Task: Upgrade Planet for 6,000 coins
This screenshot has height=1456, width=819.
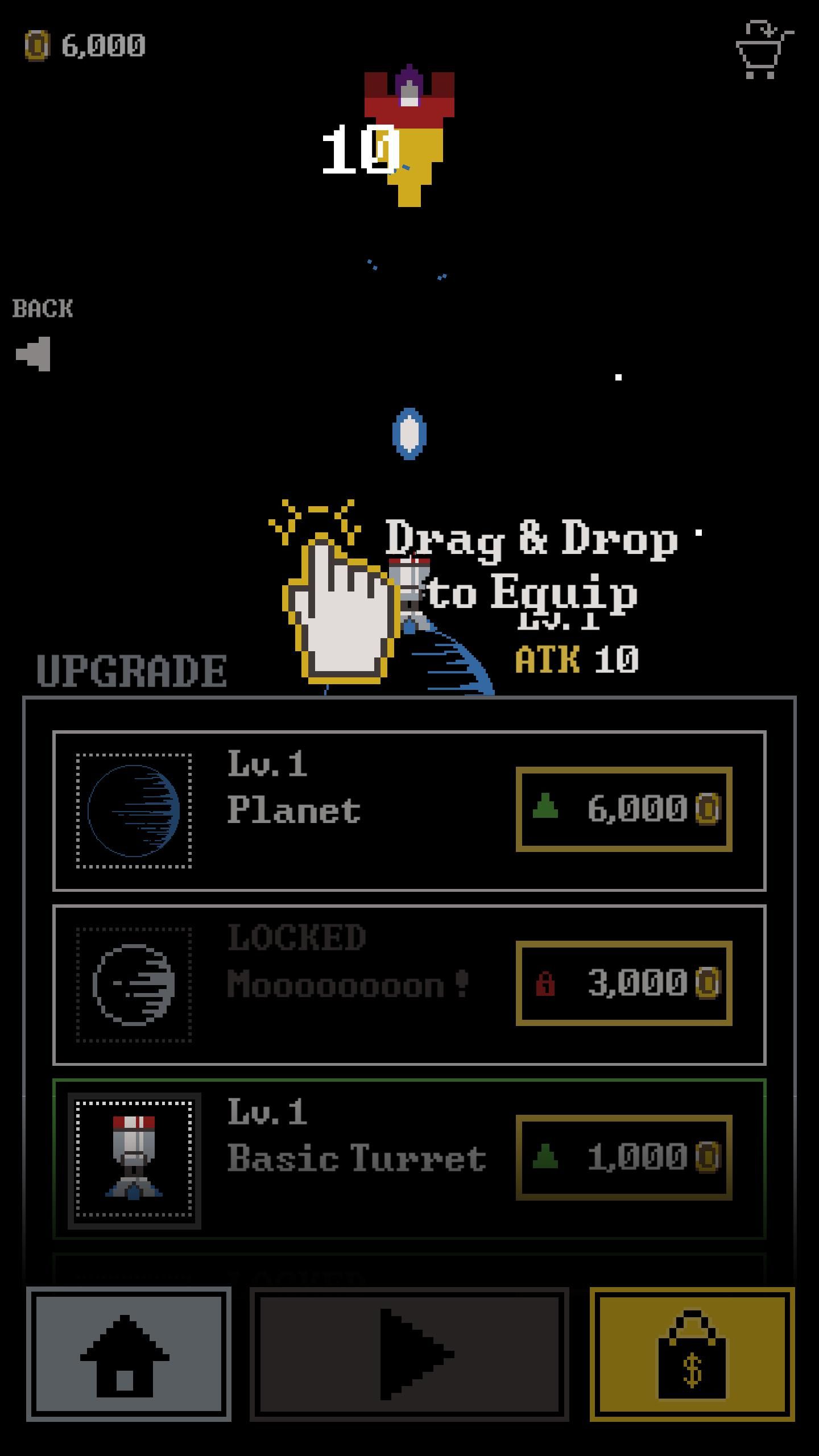Action: click(x=623, y=809)
